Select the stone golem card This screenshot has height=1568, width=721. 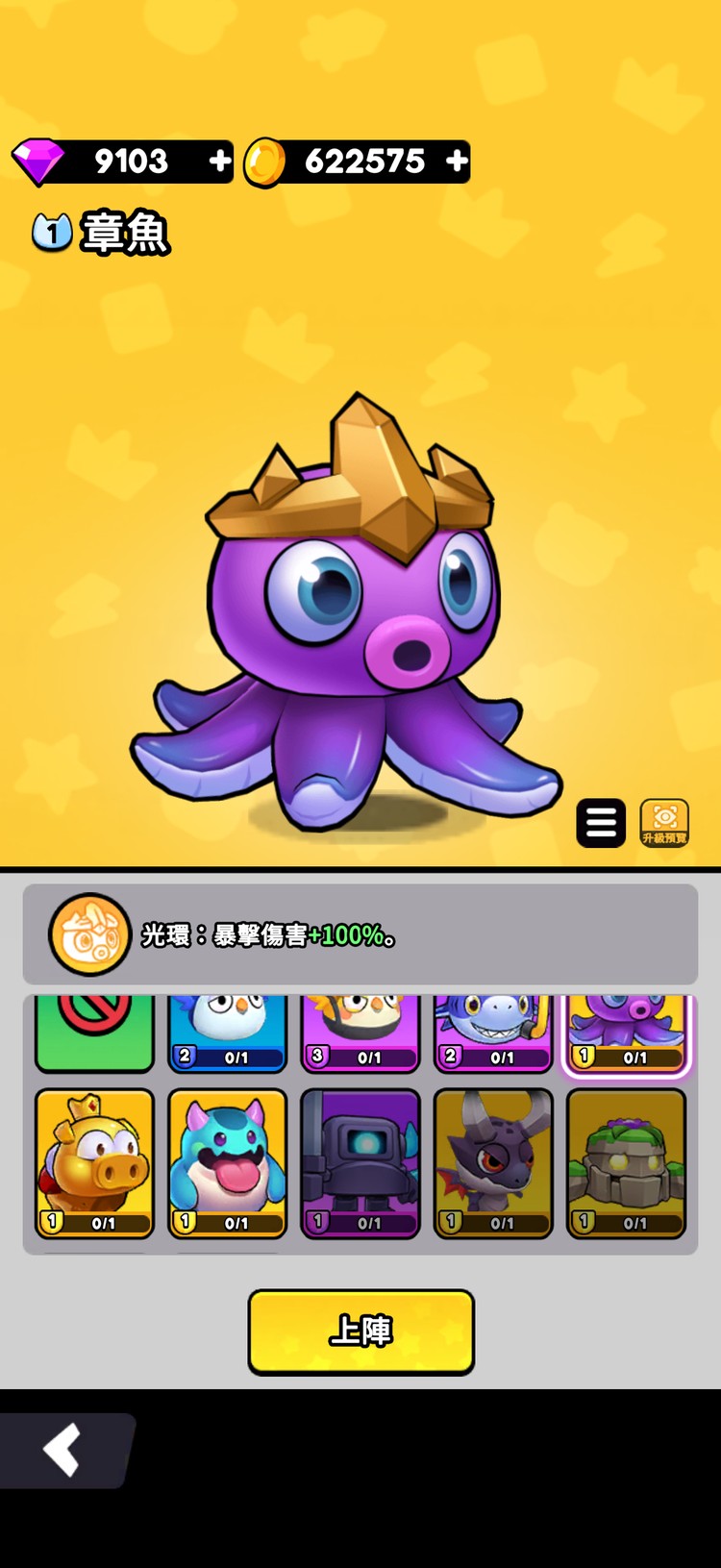pos(626,1162)
